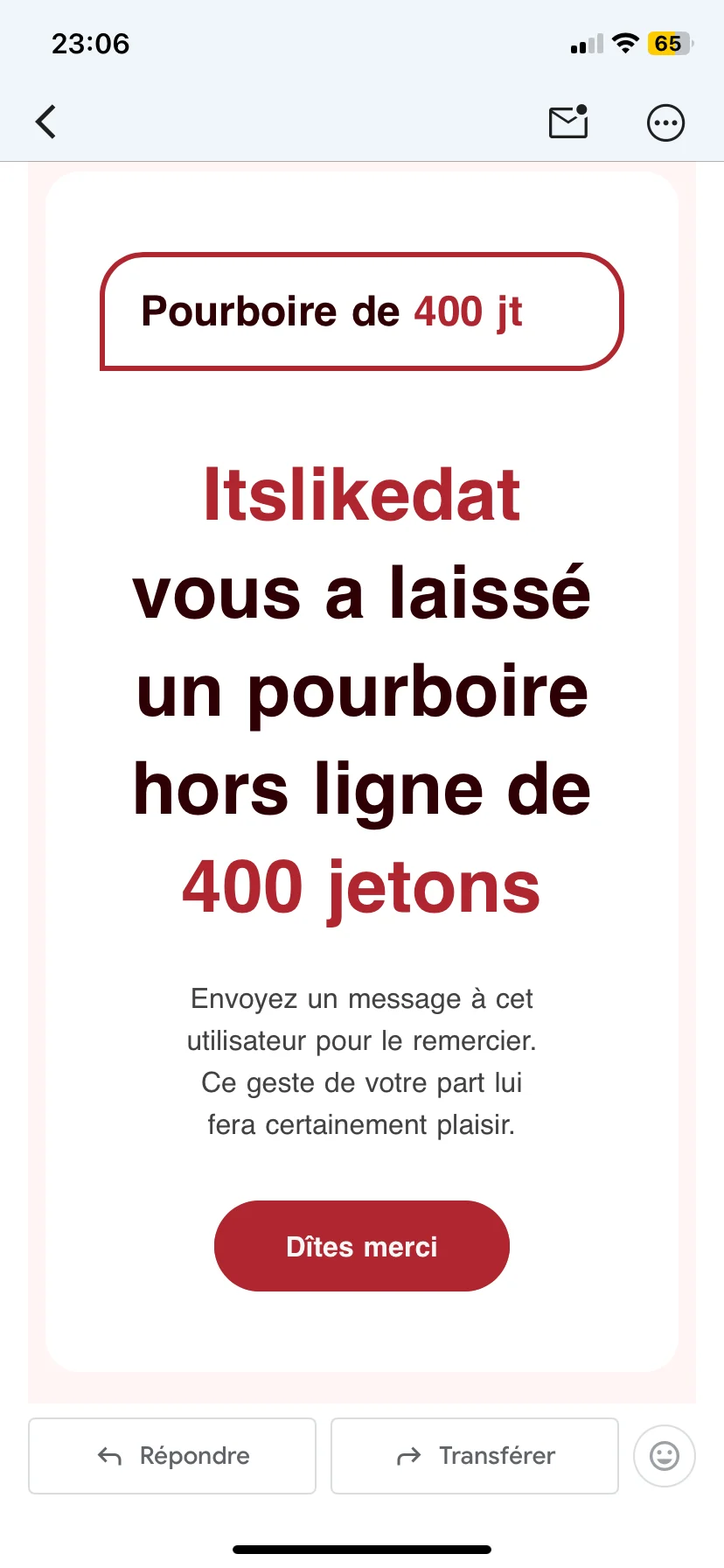Image resolution: width=724 pixels, height=1568 pixels.
Task: Reply with the Répondre button
Action: 172,1456
